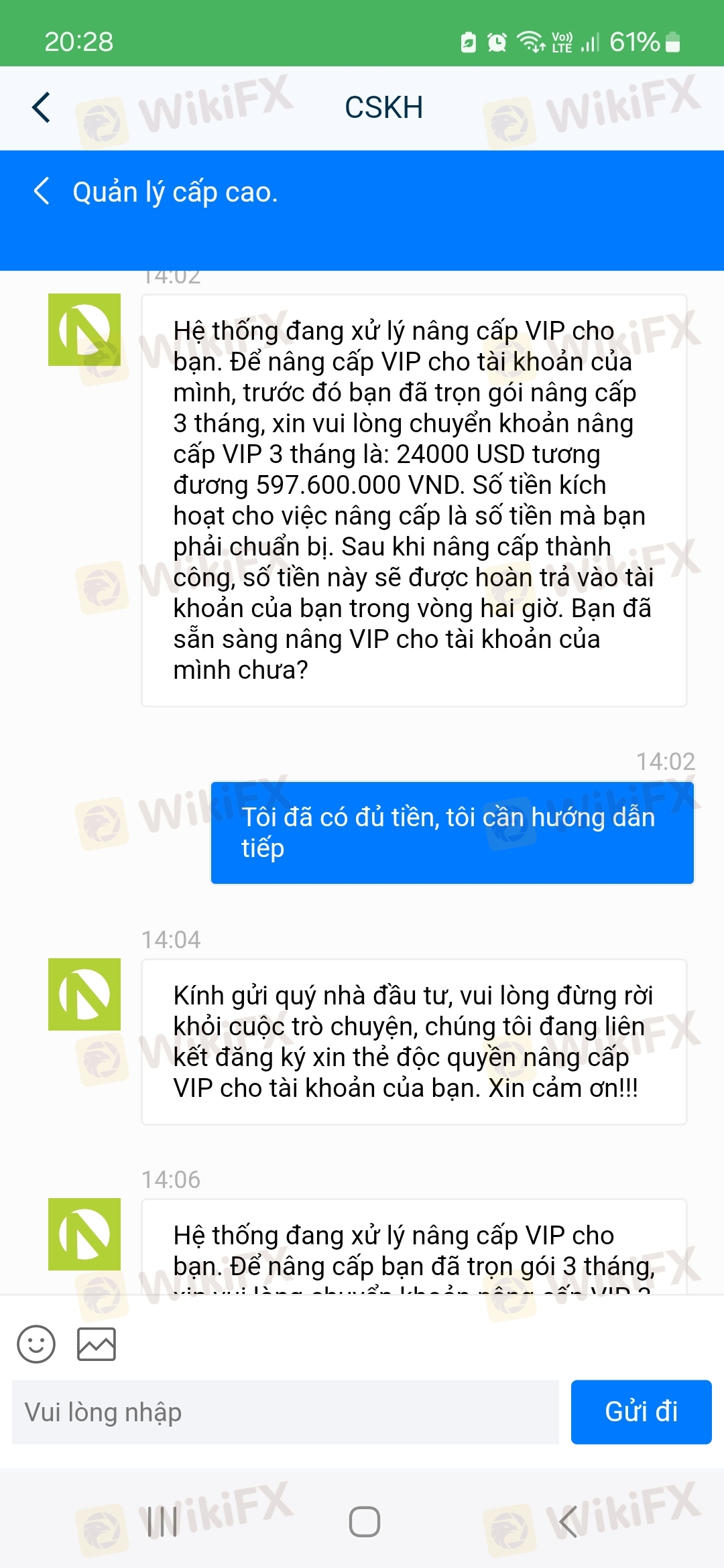Go to the phone's home screen
This screenshot has width=724, height=1568.
point(365,1522)
